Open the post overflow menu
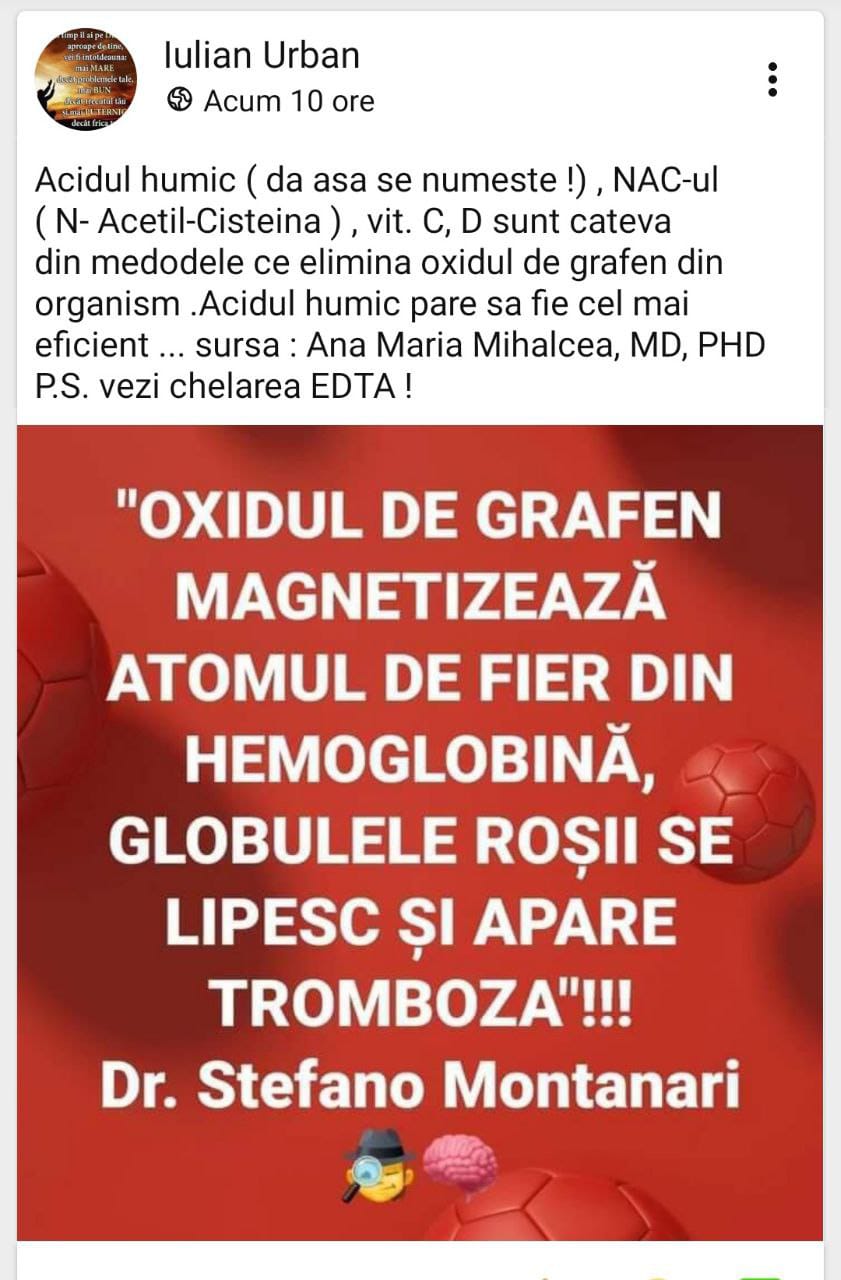841x1280 pixels. click(772, 79)
